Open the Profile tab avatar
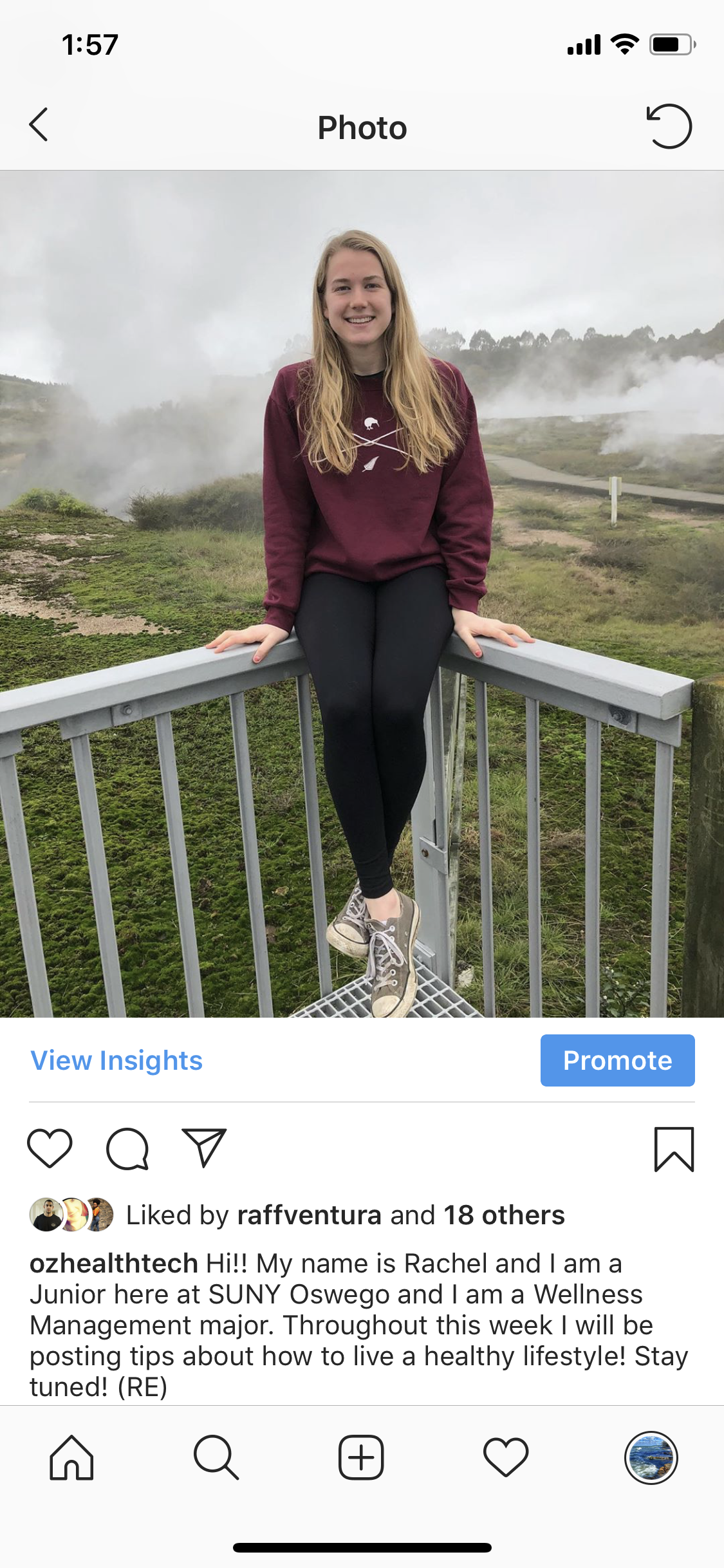This screenshot has width=724, height=1568. click(651, 1457)
